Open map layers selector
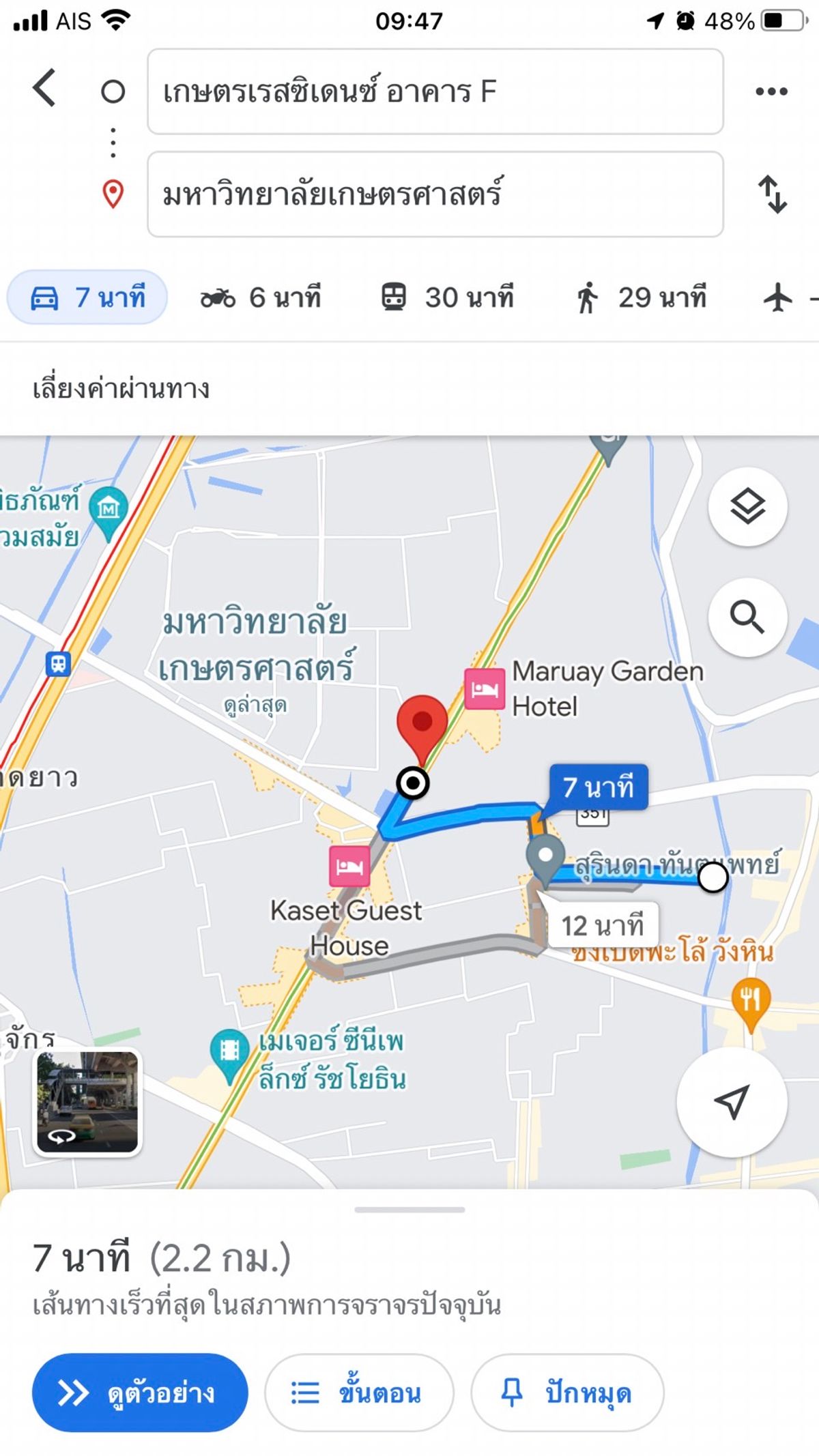The width and height of the screenshot is (819, 1456). click(747, 507)
